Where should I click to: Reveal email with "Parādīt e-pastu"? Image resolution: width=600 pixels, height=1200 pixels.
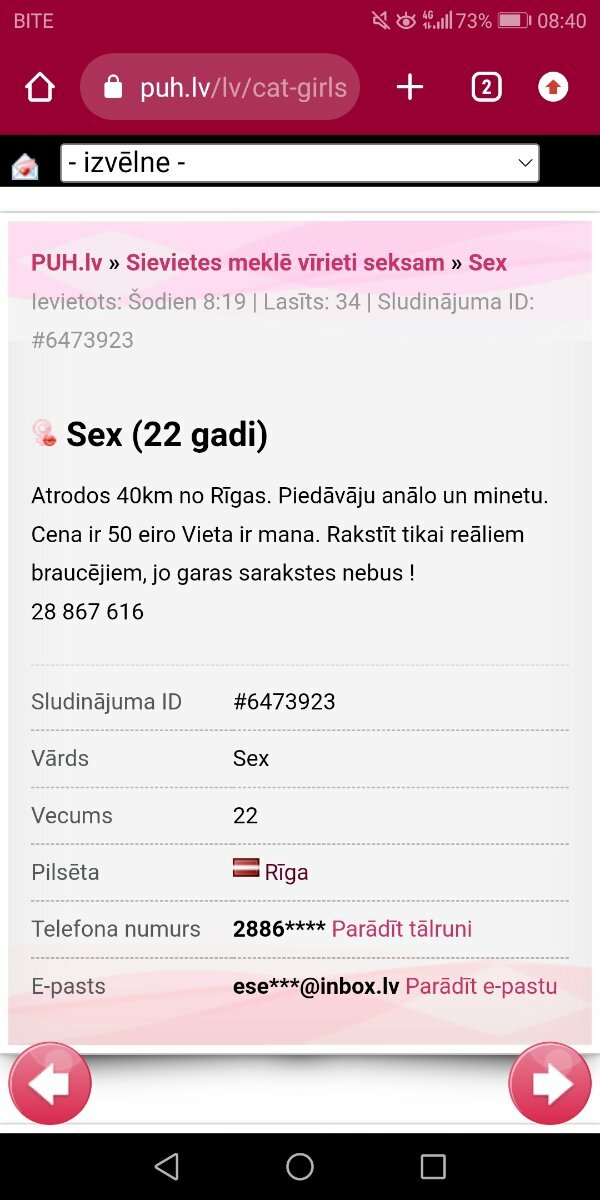[x=481, y=986]
